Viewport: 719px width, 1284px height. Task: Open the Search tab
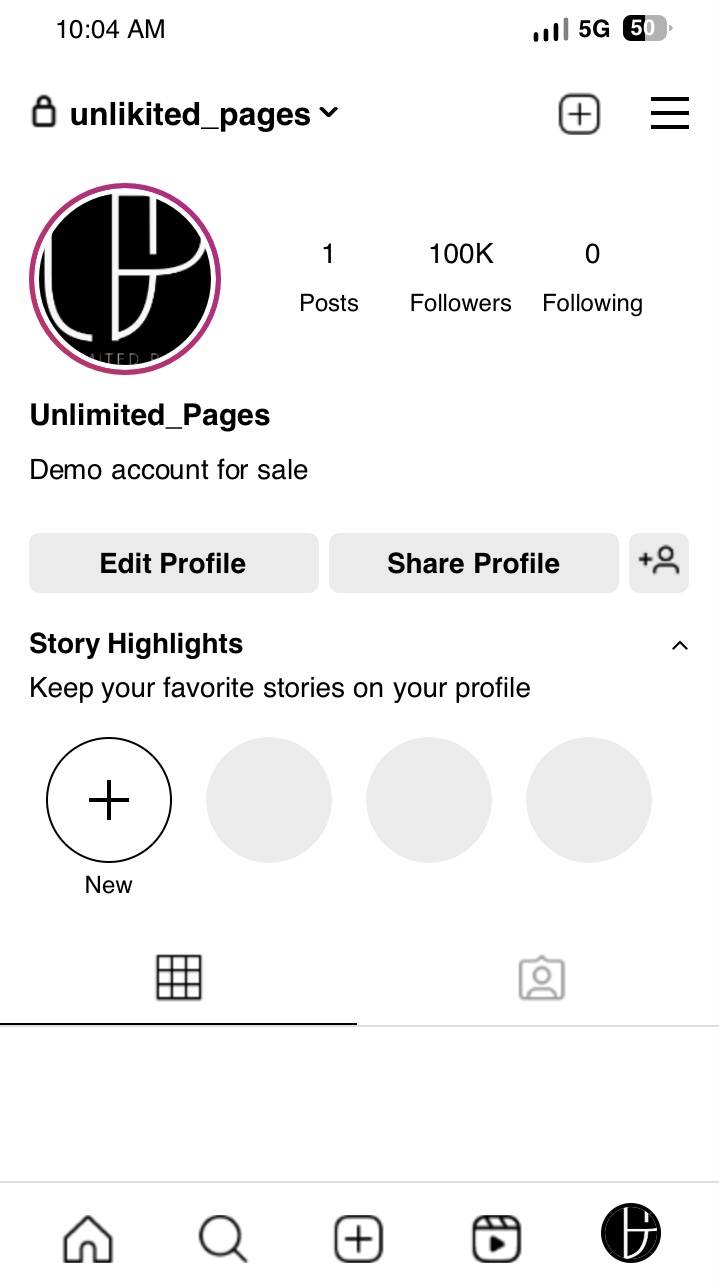[222, 1240]
